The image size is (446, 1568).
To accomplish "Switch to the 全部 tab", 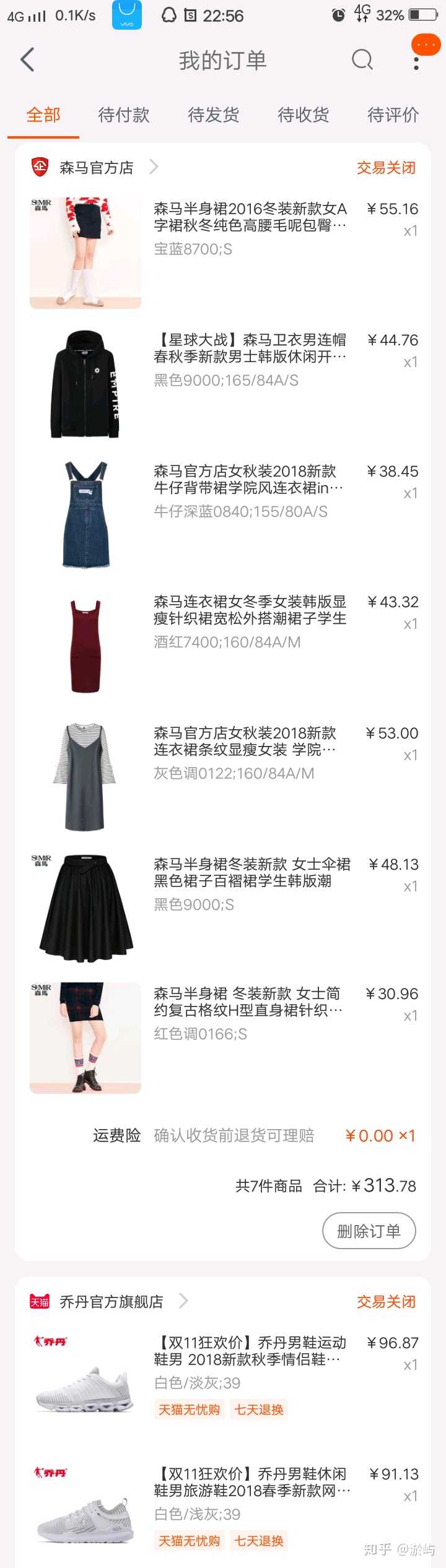I will tap(43, 115).
